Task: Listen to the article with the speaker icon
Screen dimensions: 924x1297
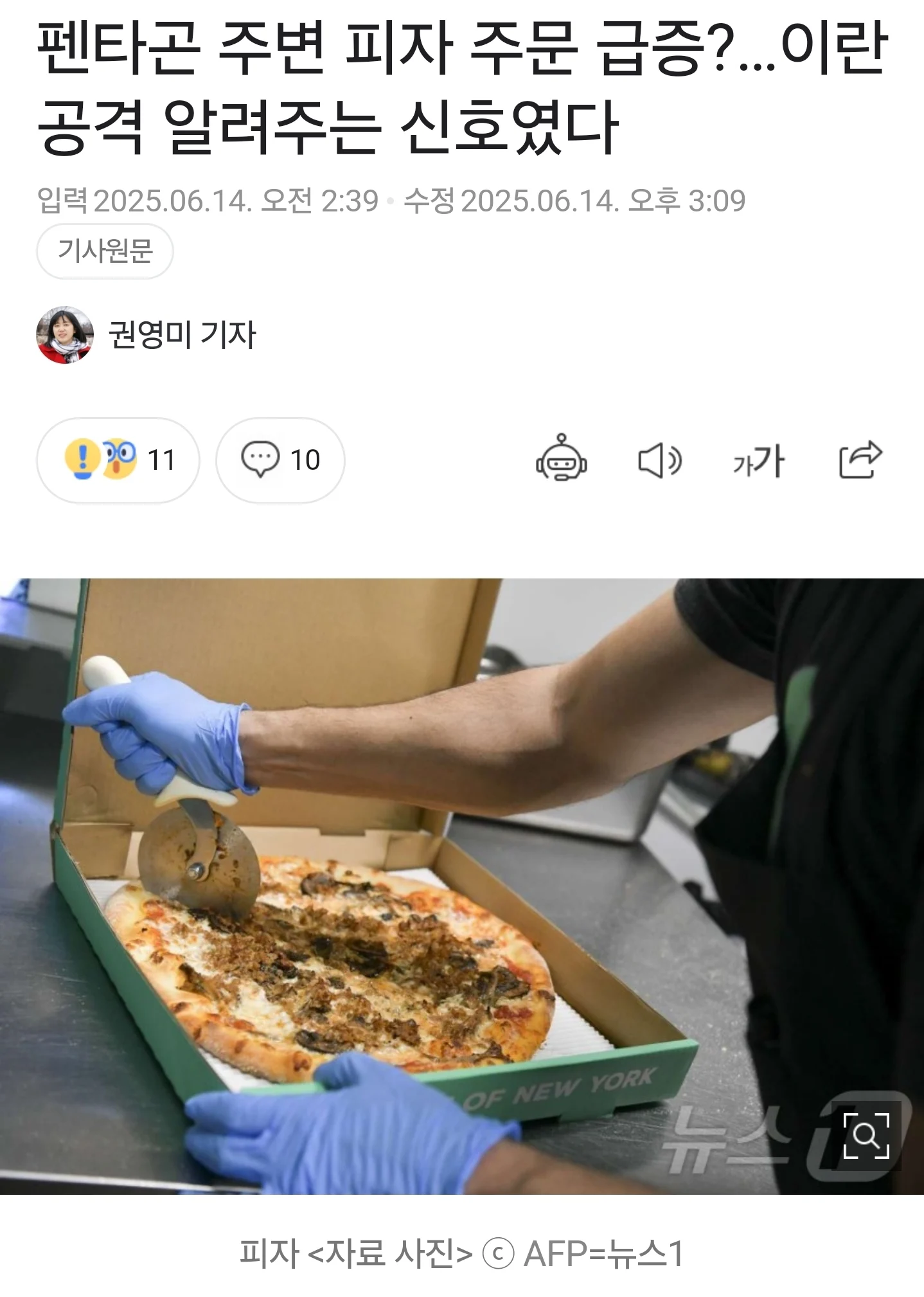Action: point(659,461)
